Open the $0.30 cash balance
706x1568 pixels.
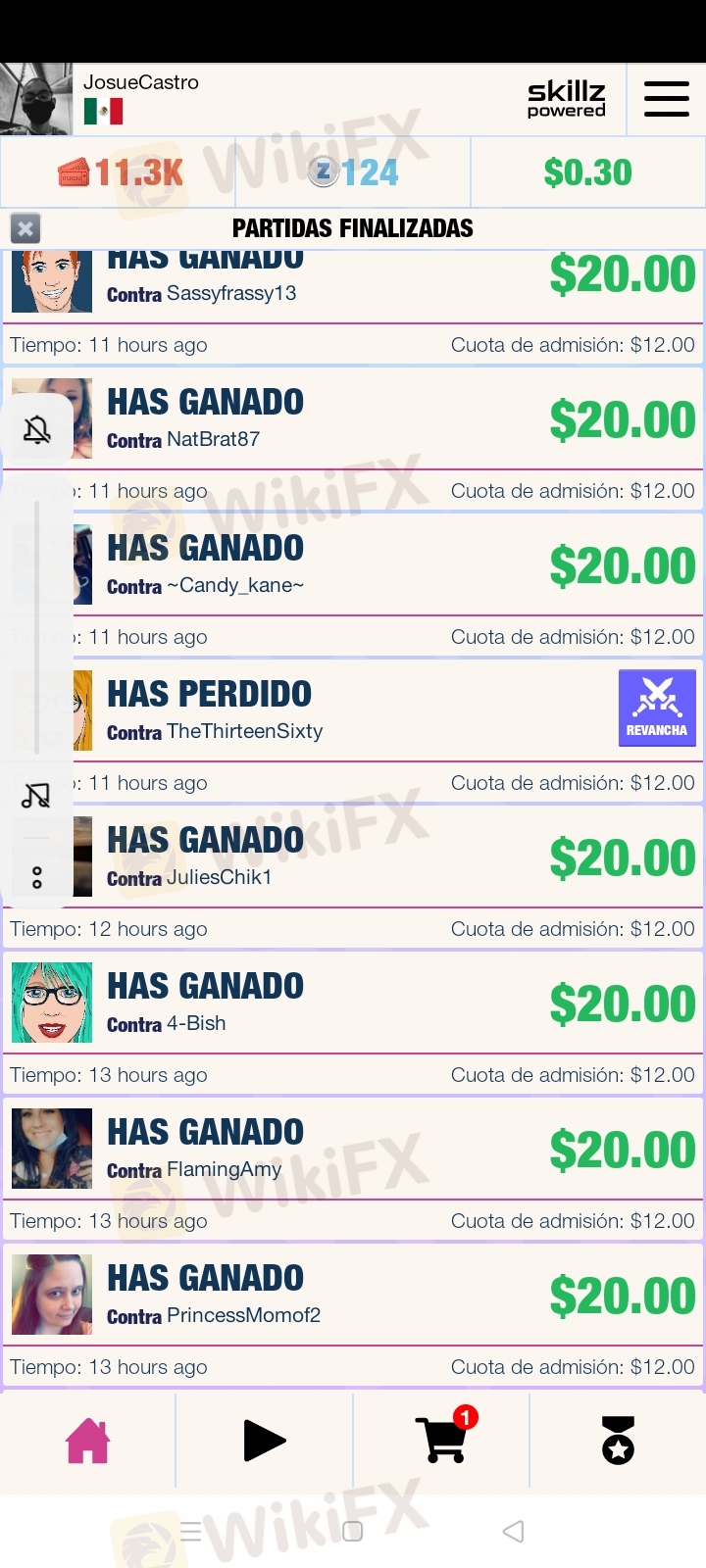click(x=587, y=172)
